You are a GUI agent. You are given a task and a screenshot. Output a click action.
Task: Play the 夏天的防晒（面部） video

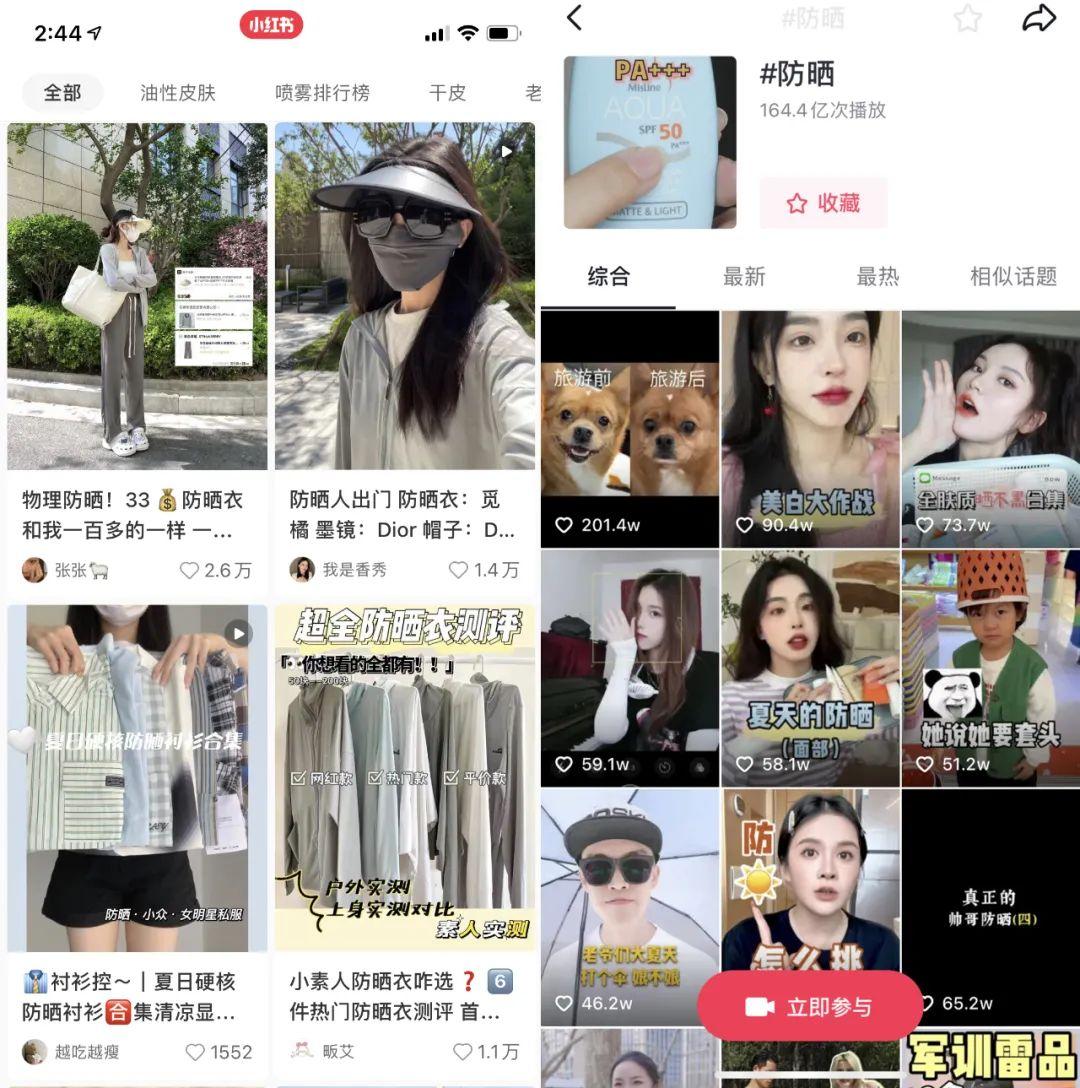(810, 667)
